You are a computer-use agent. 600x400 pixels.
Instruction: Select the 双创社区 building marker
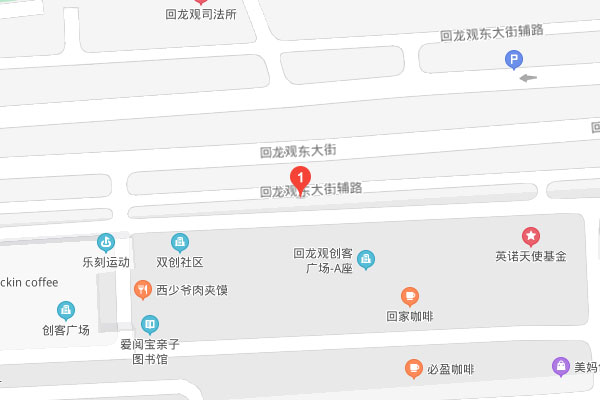[179, 242]
